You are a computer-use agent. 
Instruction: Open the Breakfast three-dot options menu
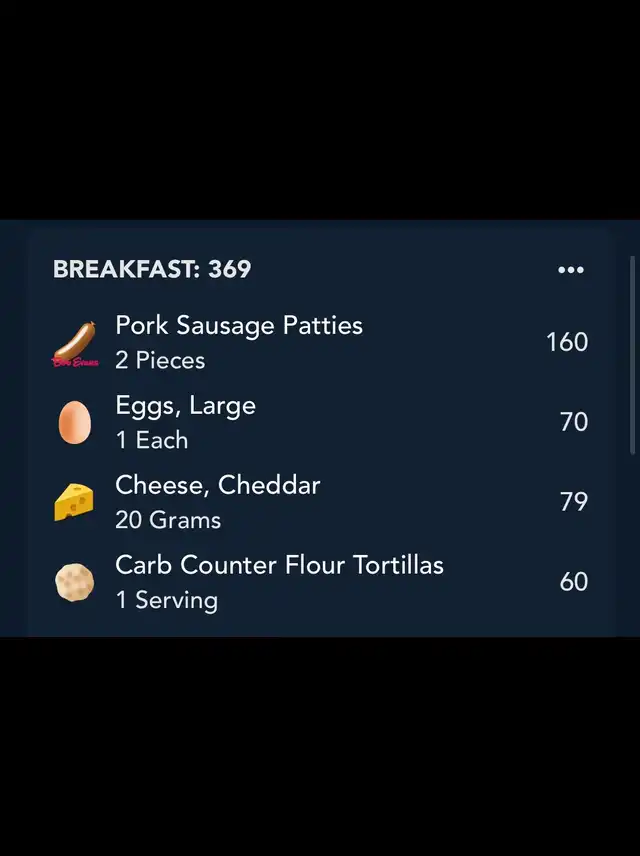point(570,270)
